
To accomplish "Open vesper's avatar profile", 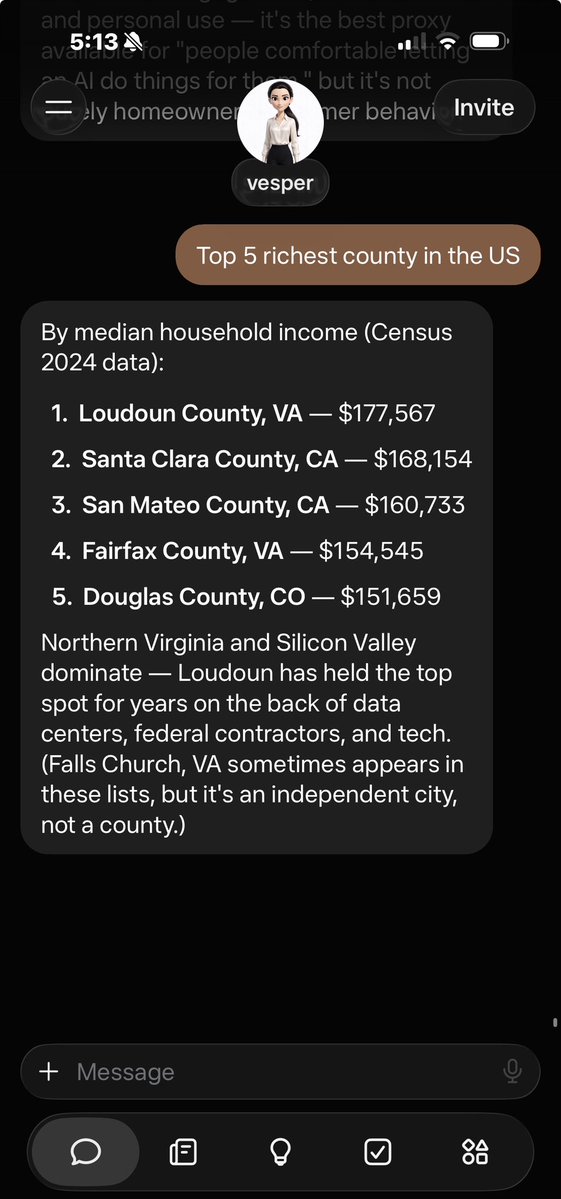I will pyautogui.click(x=280, y=121).
